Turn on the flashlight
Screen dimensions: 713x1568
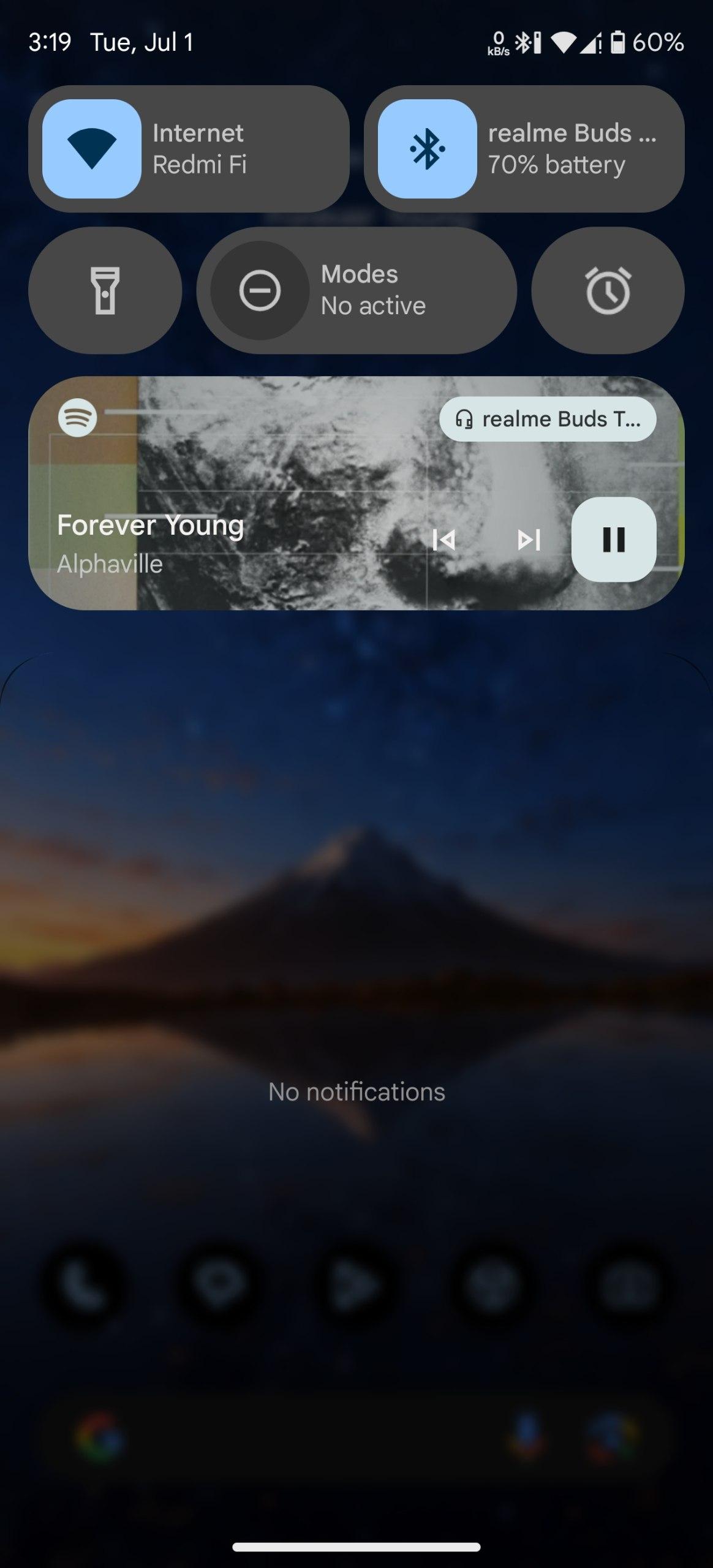coord(105,290)
